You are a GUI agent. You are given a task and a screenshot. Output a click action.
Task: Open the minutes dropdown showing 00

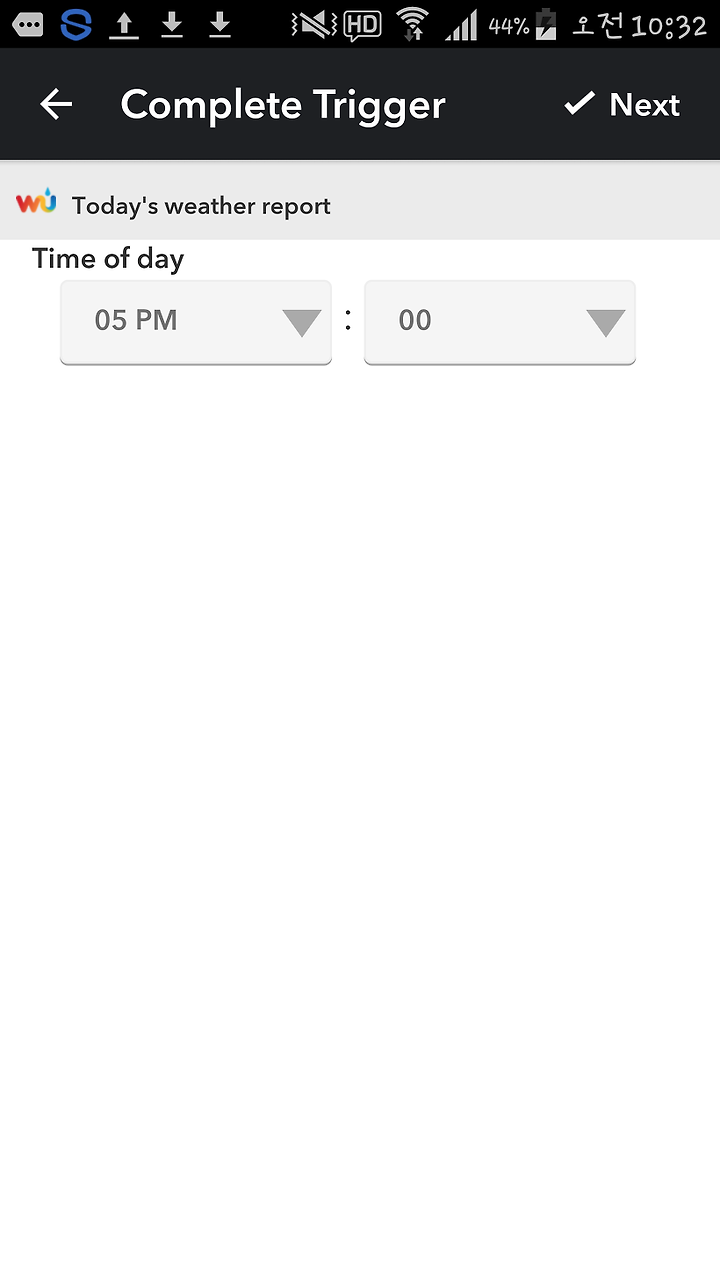(x=500, y=322)
